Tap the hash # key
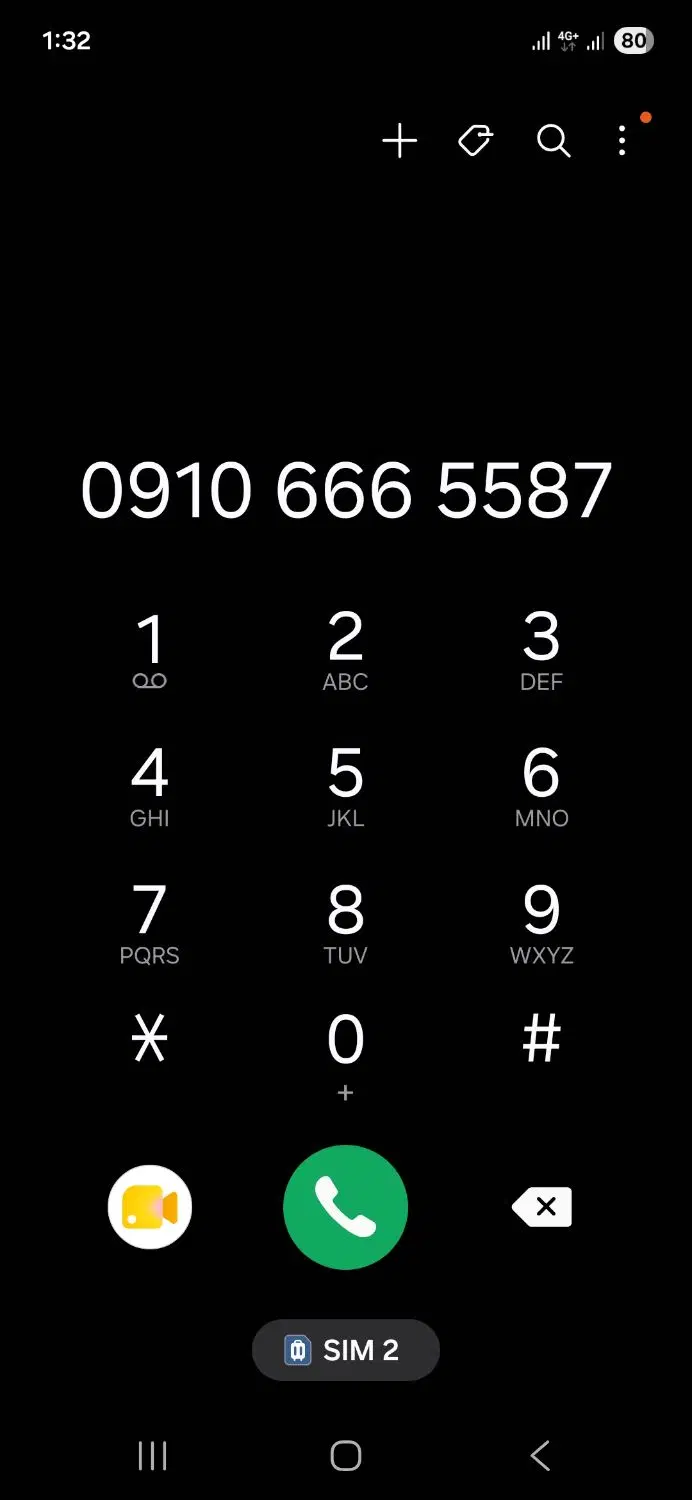 542,1040
